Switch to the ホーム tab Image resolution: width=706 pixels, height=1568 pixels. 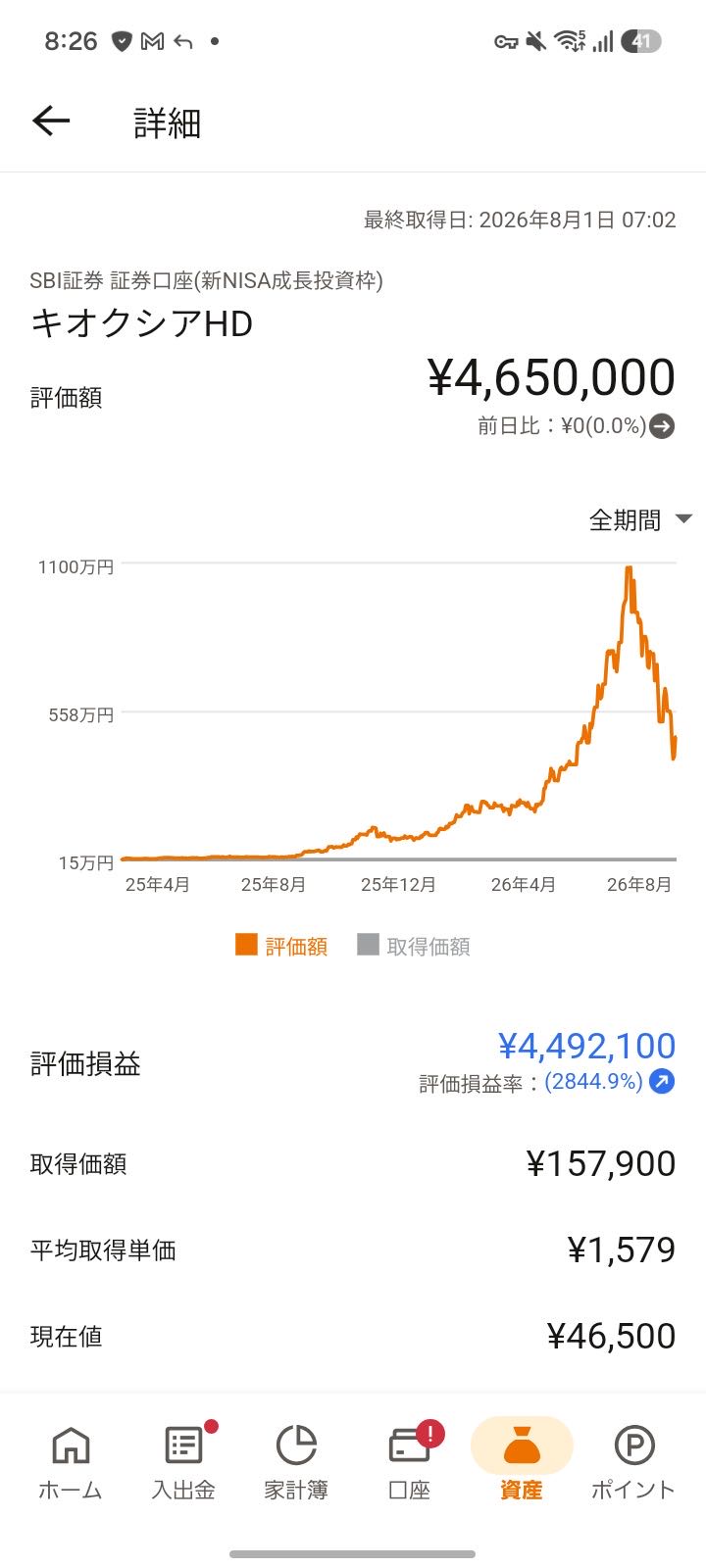71,1462
